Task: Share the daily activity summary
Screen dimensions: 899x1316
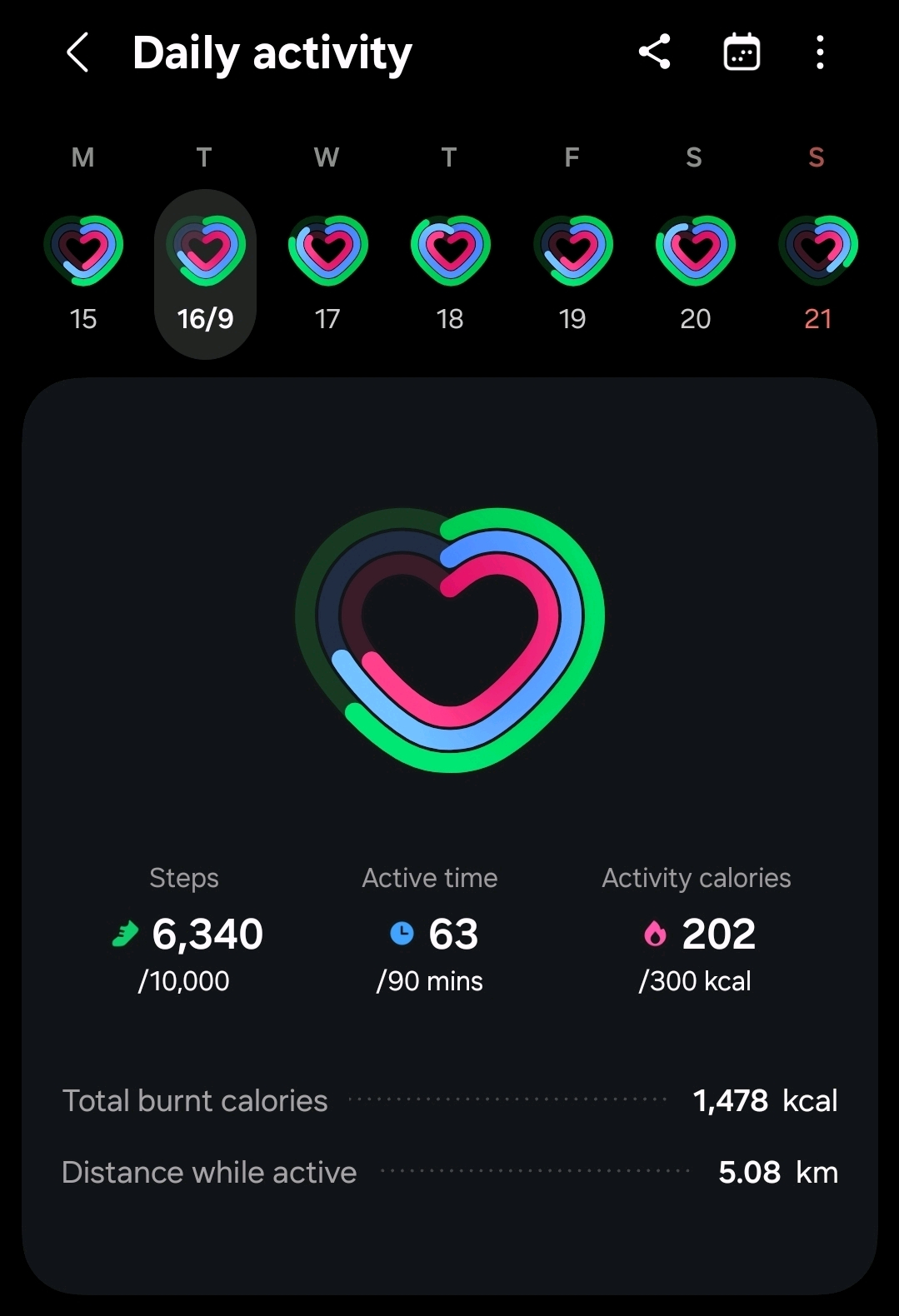Action: pyautogui.click(x=655, y=52)
